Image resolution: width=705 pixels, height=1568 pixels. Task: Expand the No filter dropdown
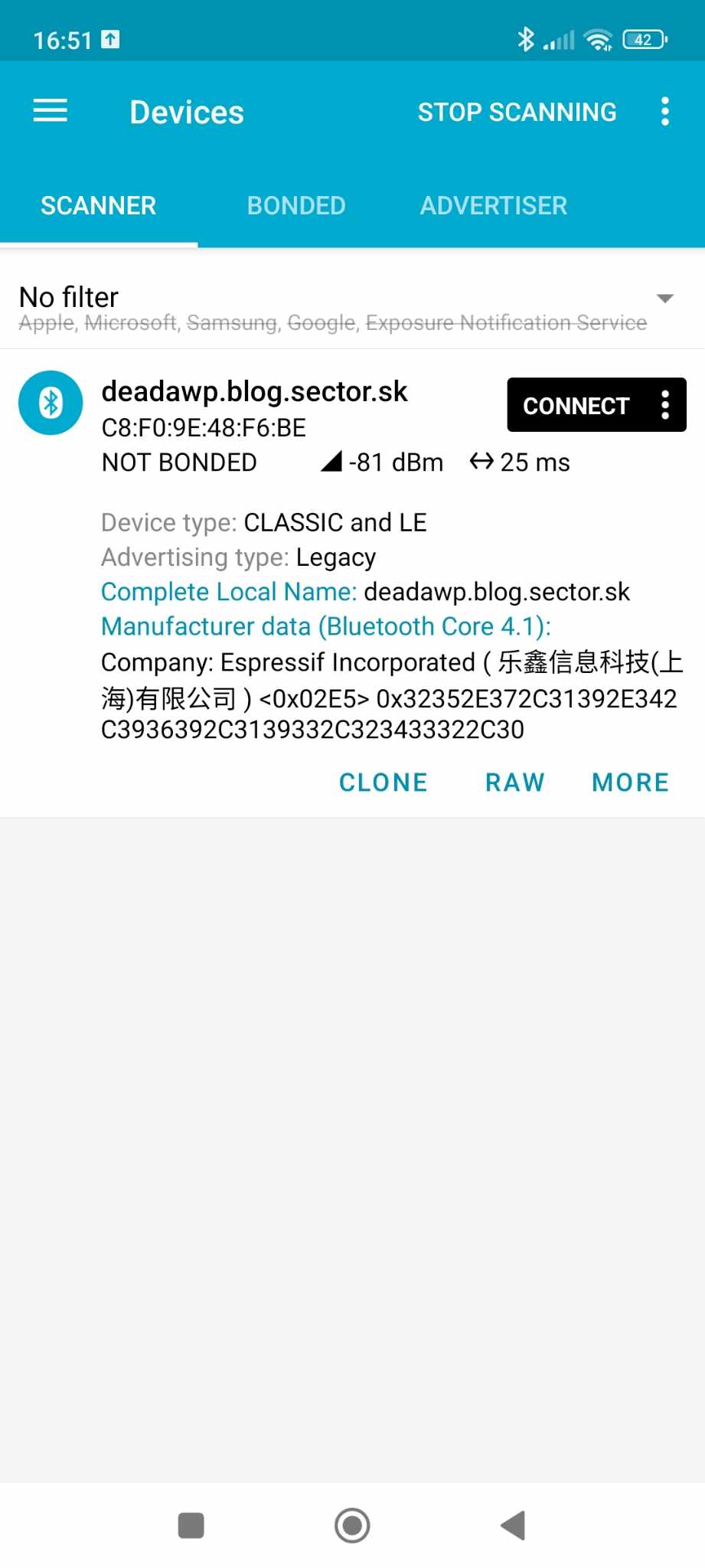(664, 299)
